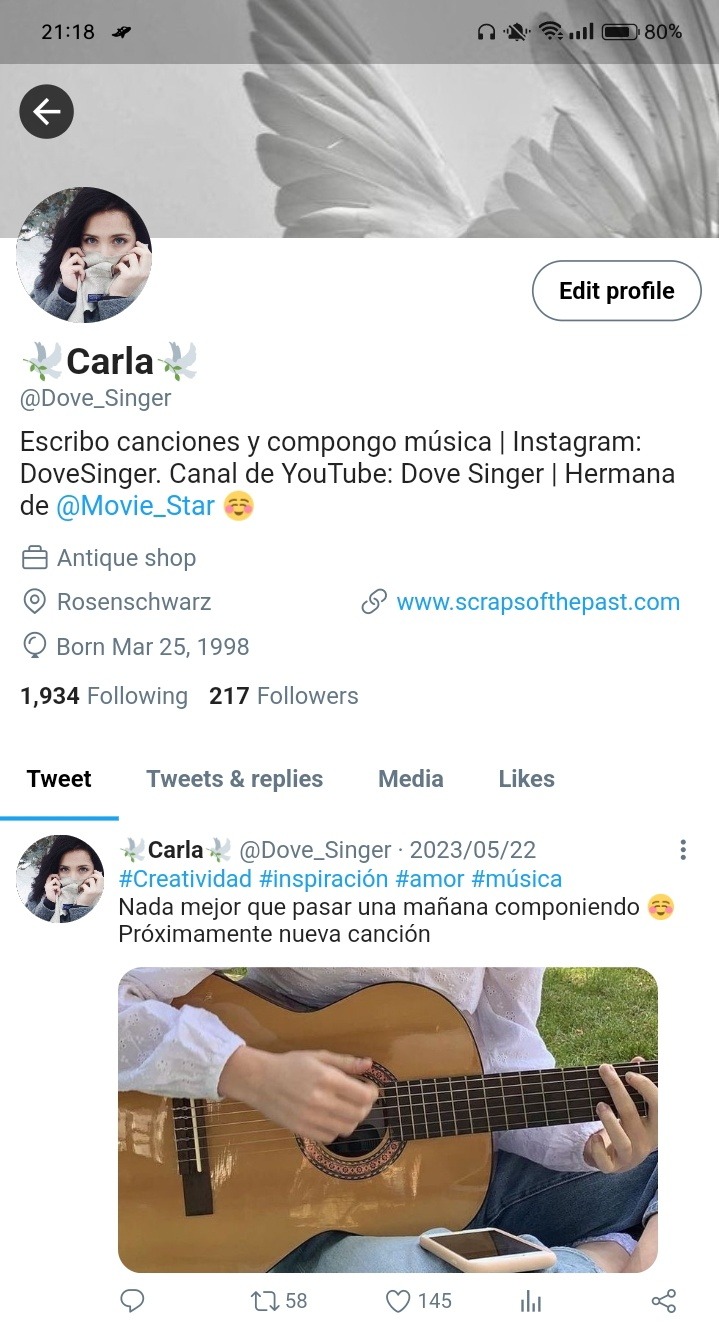Reply to Carla's tweet

coord(132,1301)
